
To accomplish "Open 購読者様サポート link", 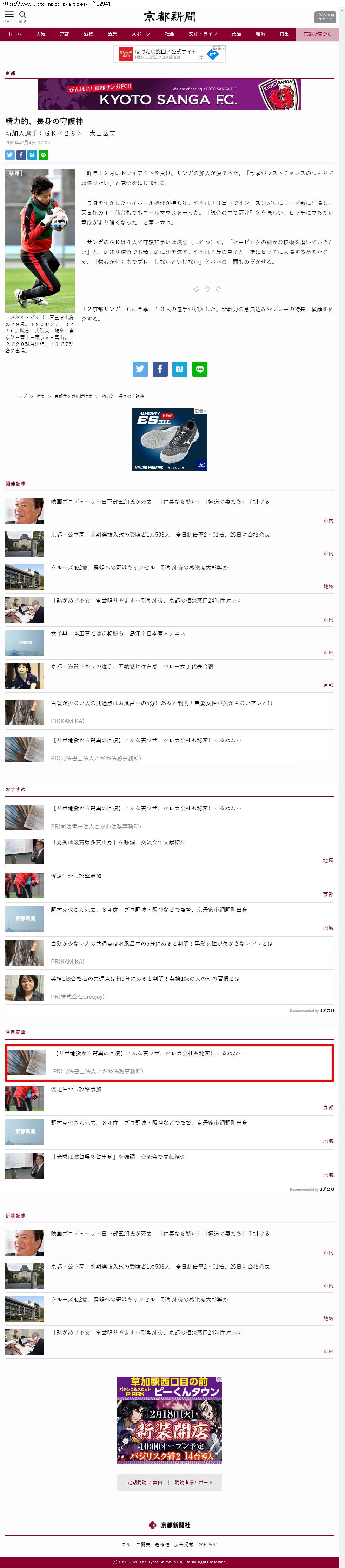I will tap(194, 1482).
